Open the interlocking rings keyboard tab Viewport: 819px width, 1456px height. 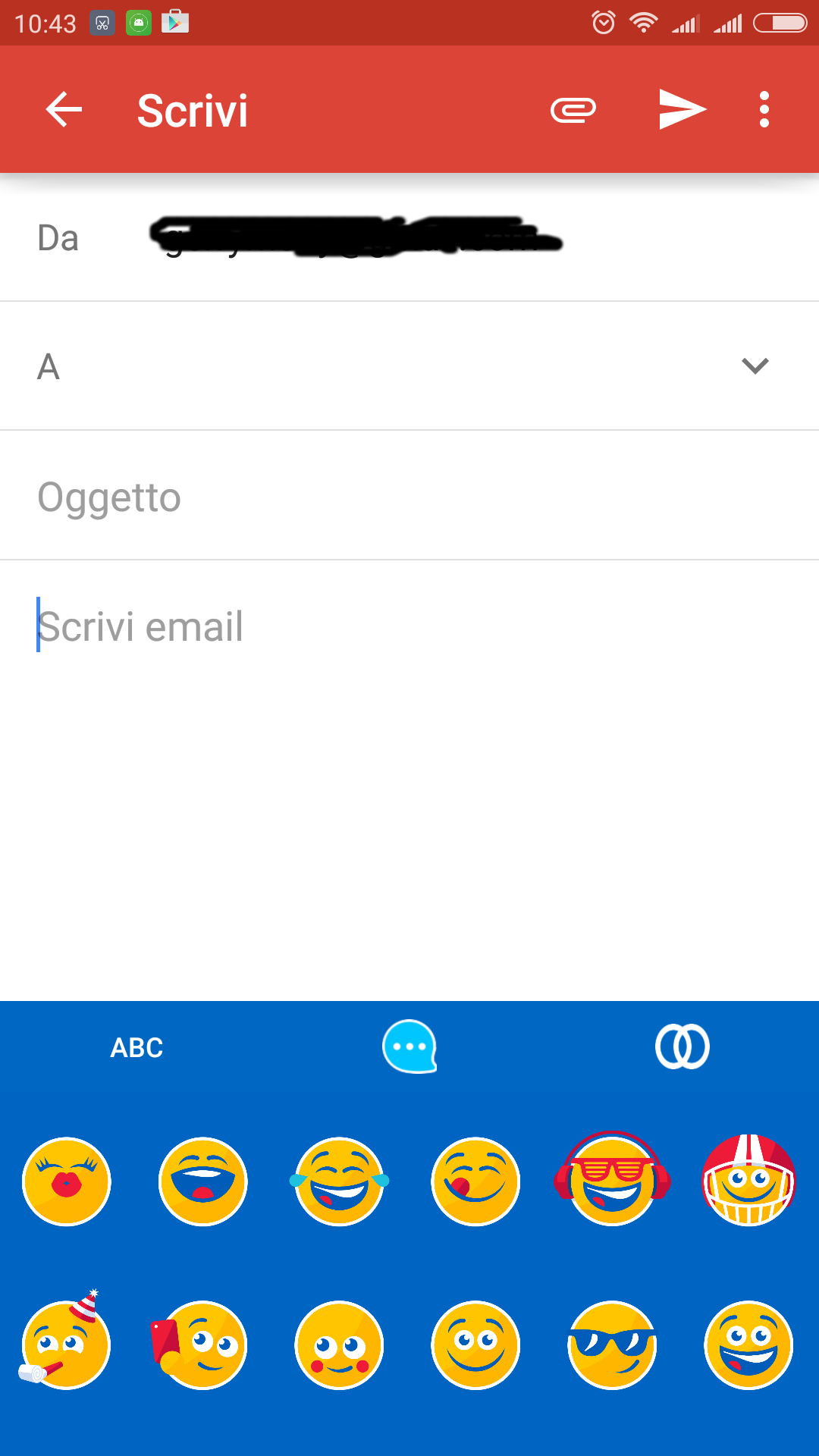point(682,1046)
